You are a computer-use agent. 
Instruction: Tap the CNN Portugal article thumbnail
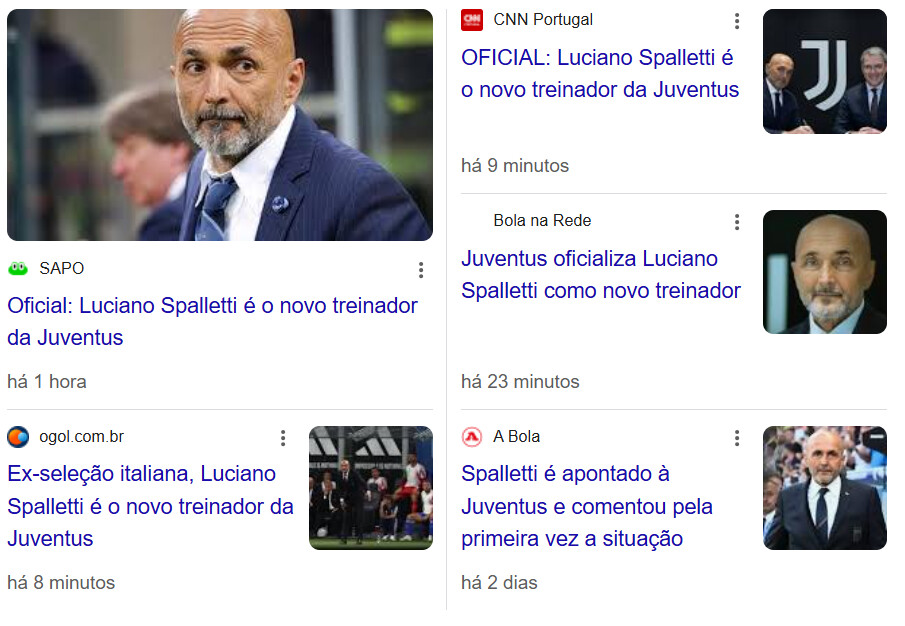tap(824, 72)
